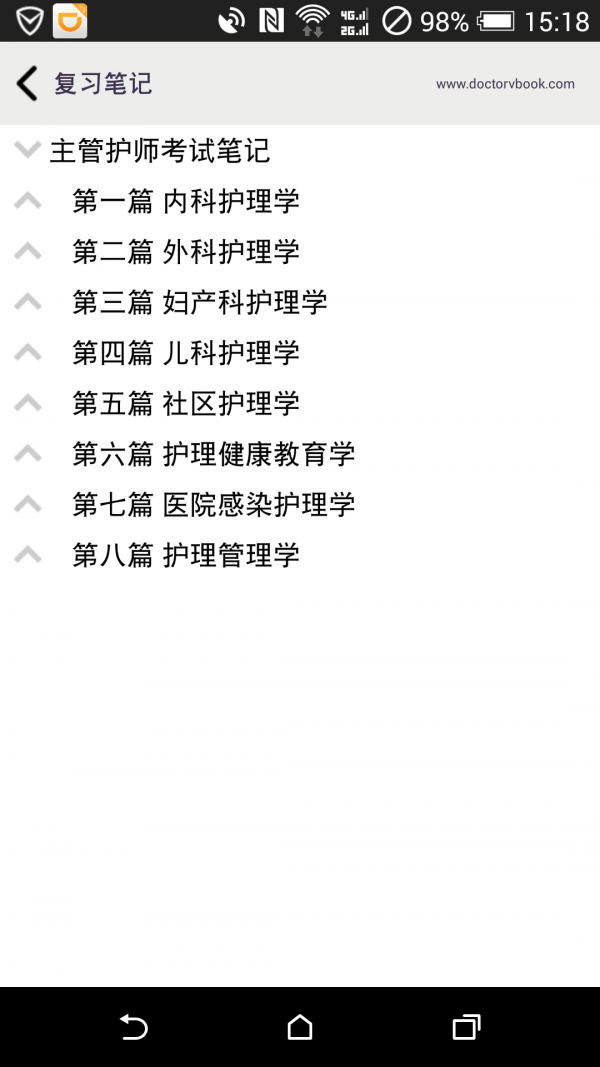Open 第七篇 医院感染护理学
Image resolution: width=600 pixels, height=1067 pixels.
click(213, 505)
